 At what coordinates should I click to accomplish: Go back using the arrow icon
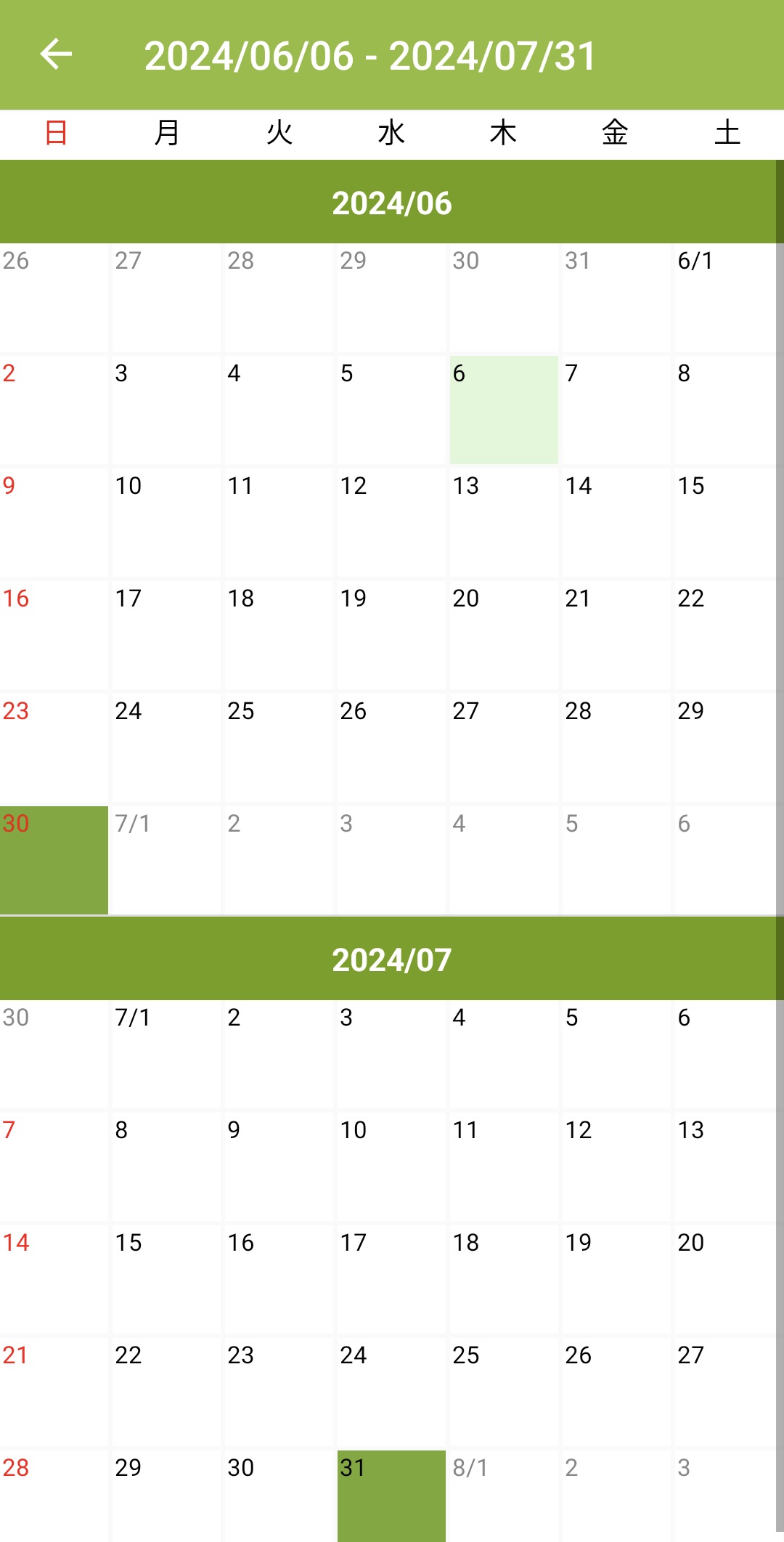[56, 54]
